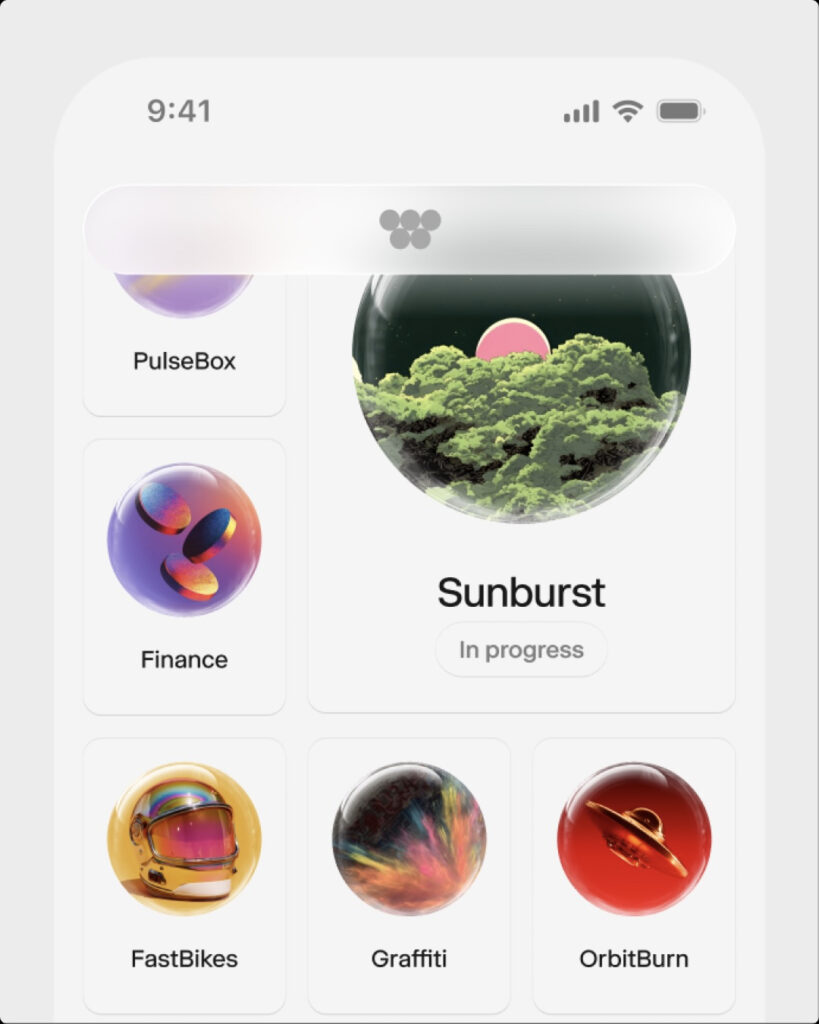Screen dimensions: 819x1024
Task: Open the FastBikes card
Action: coord(184,874)
